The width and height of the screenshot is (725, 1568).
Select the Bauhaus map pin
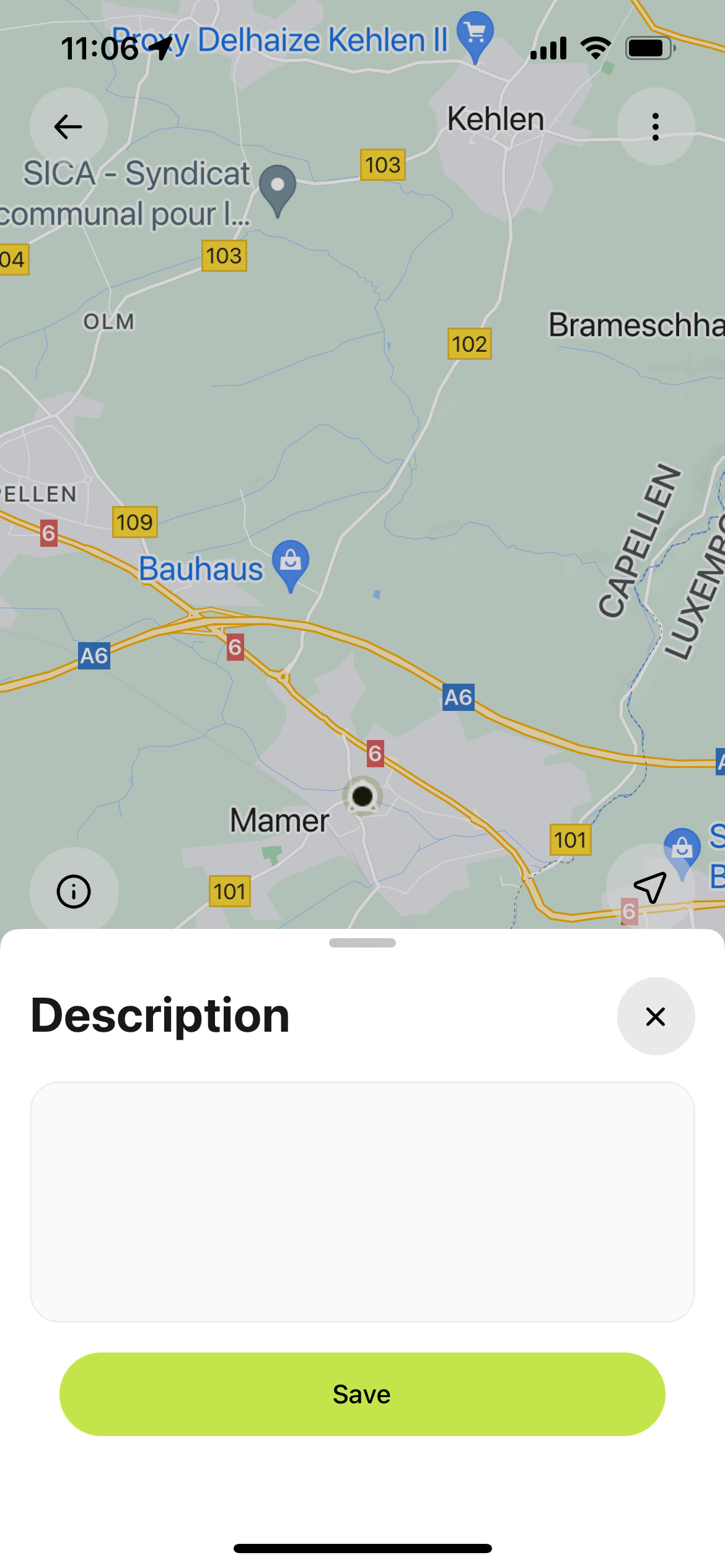[x=291, y=562]
